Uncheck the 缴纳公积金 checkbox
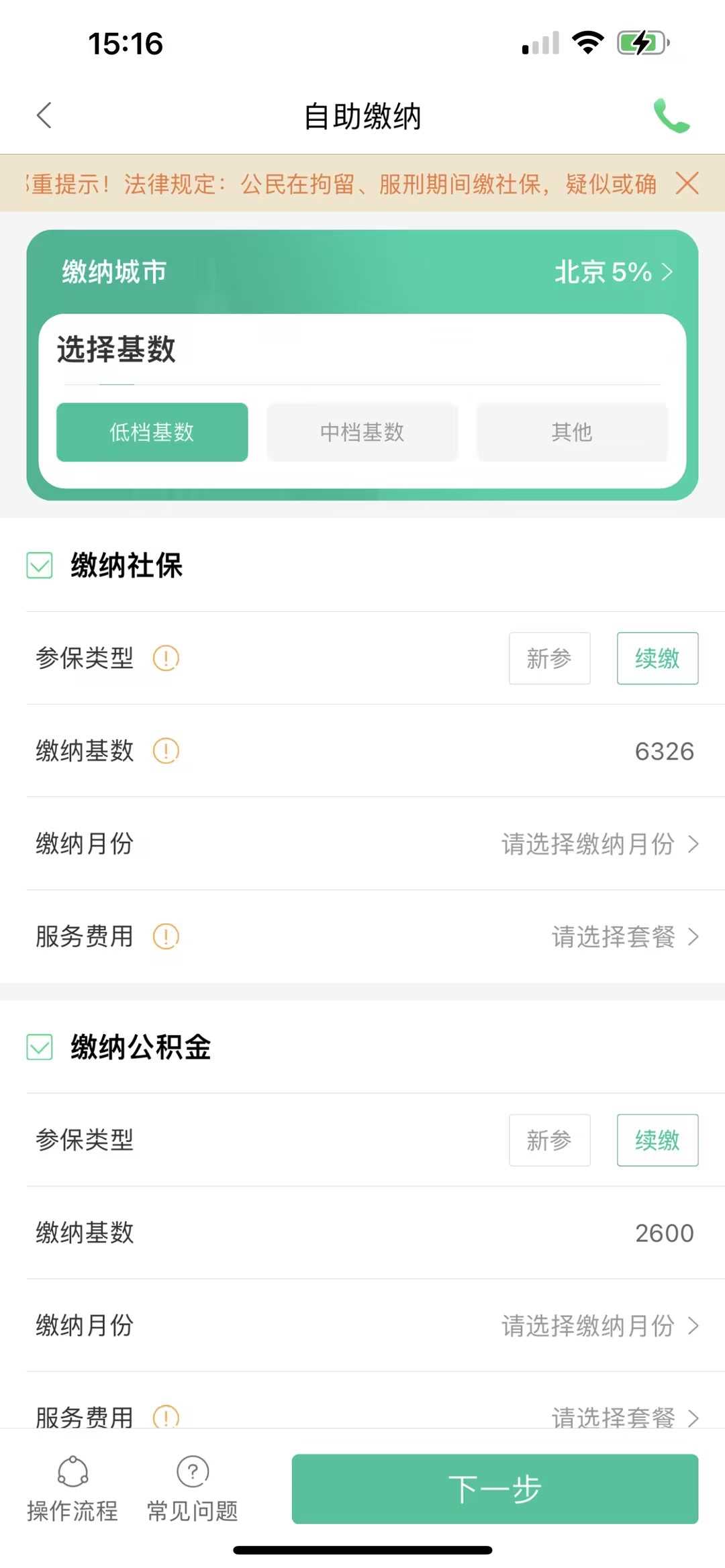The image size is (725, 1568). click(x=40, y=1047)
